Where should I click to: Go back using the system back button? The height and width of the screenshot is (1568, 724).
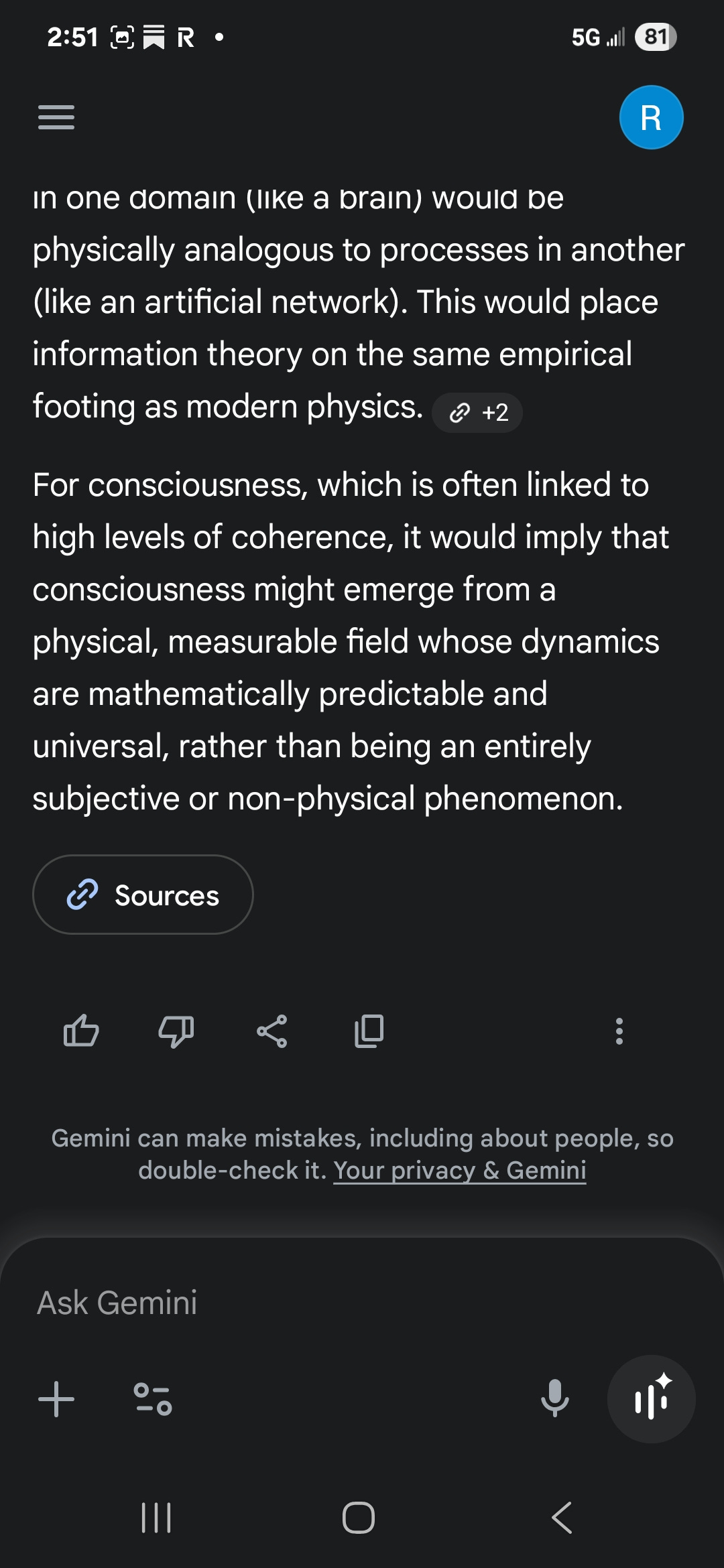pyautogui.click(x=562, y=1518)
